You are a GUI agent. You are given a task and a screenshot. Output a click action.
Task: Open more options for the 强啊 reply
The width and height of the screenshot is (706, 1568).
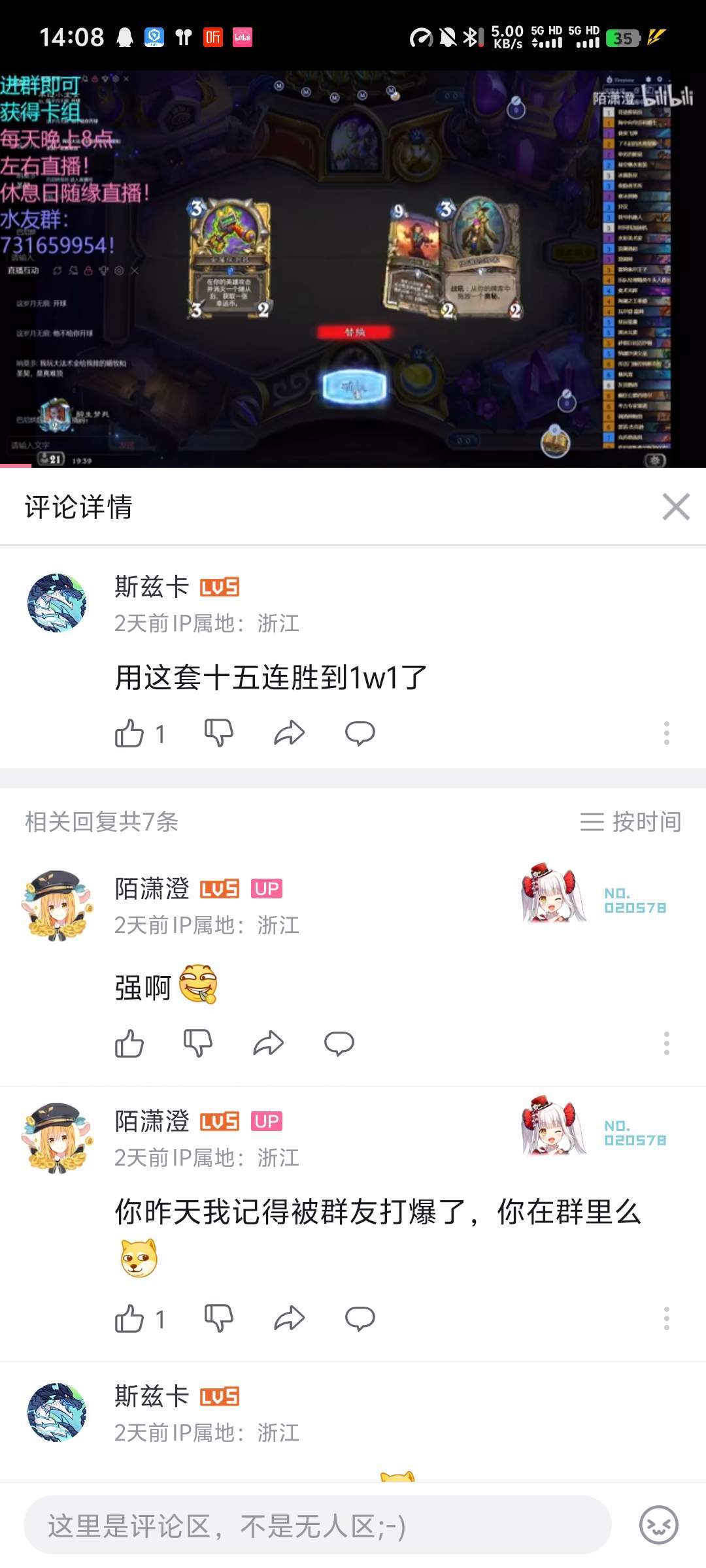tap(666, 1043)
